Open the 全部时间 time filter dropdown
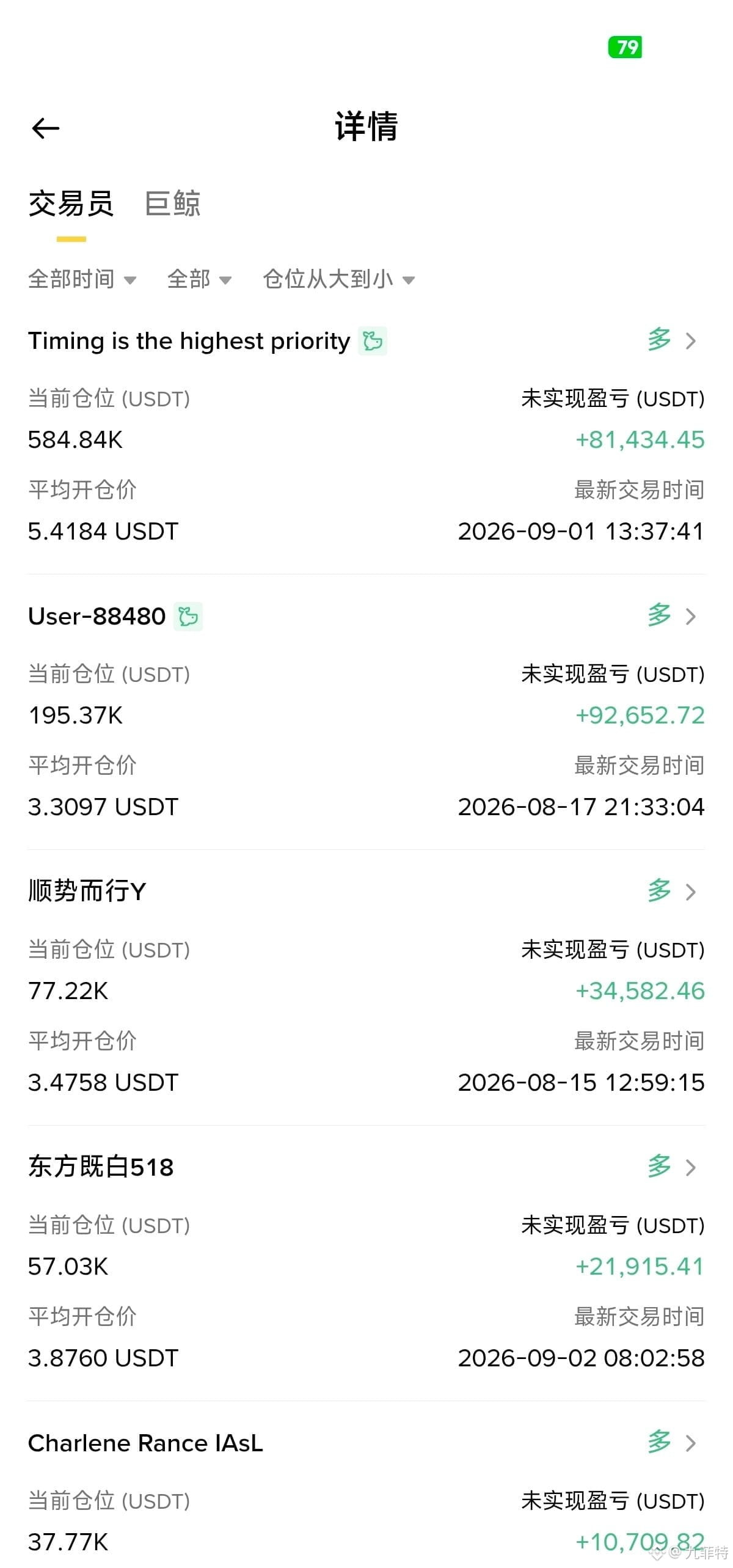Image resolution: width=733 pixels, height=1568 pixels. (x=82, y=279)
